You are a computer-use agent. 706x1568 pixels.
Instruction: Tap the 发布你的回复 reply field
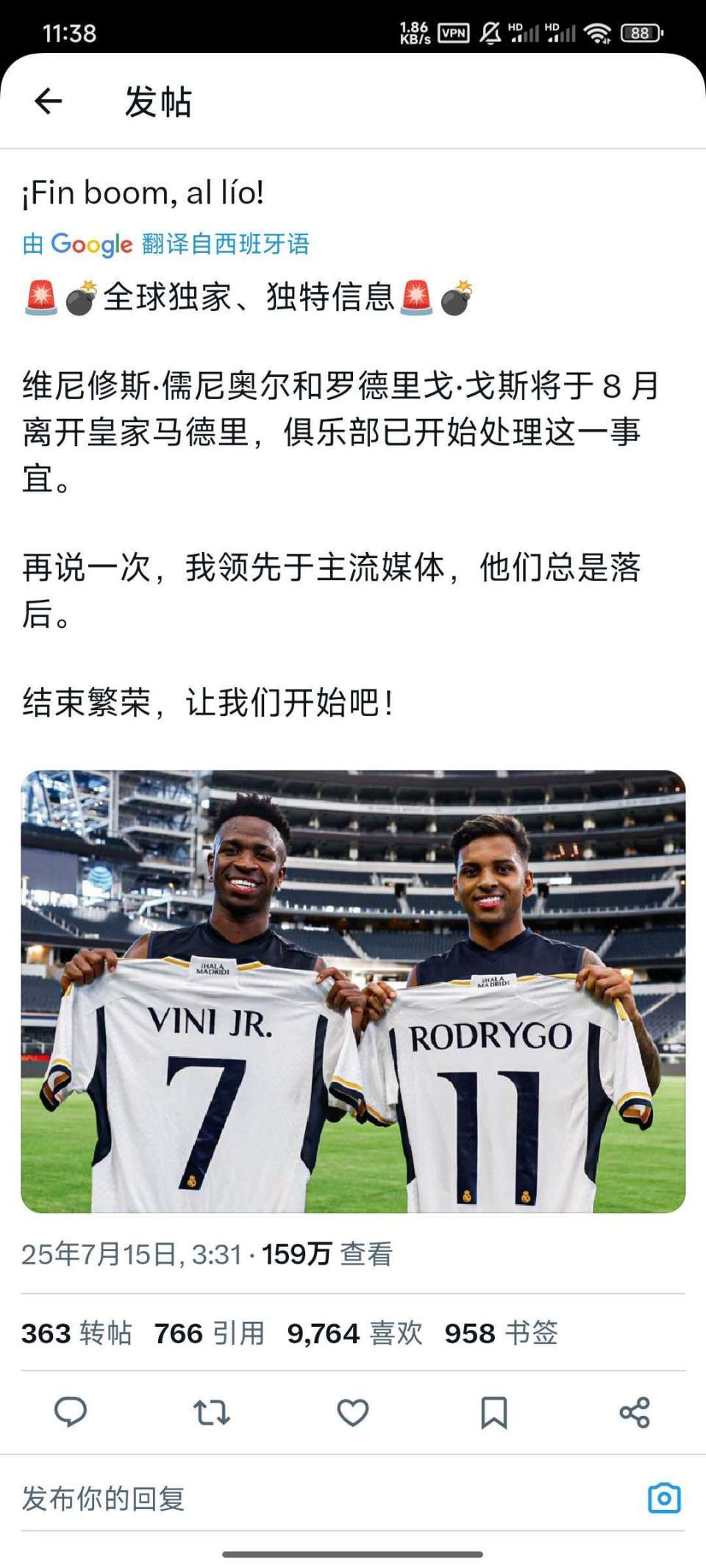point(294,1498)
